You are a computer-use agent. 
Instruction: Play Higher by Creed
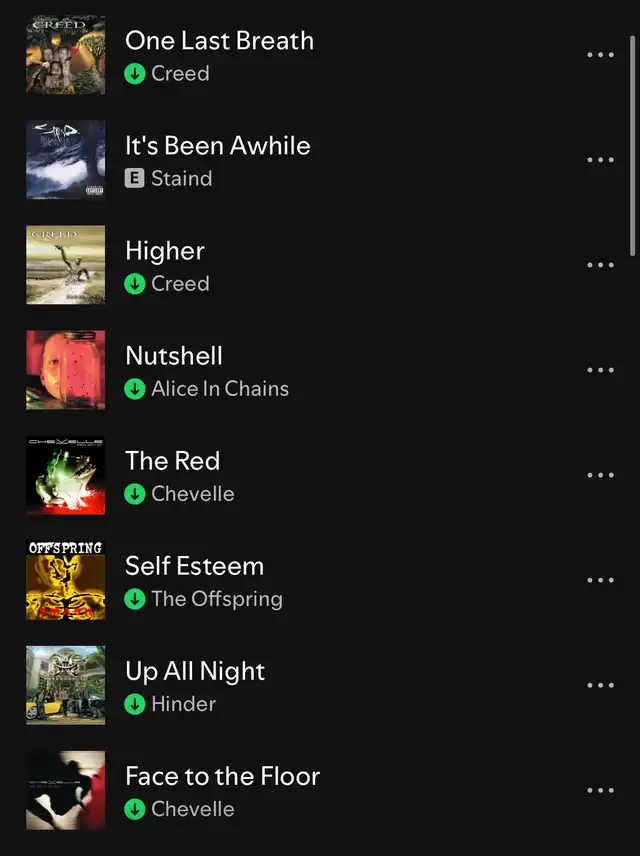(165, 251)
